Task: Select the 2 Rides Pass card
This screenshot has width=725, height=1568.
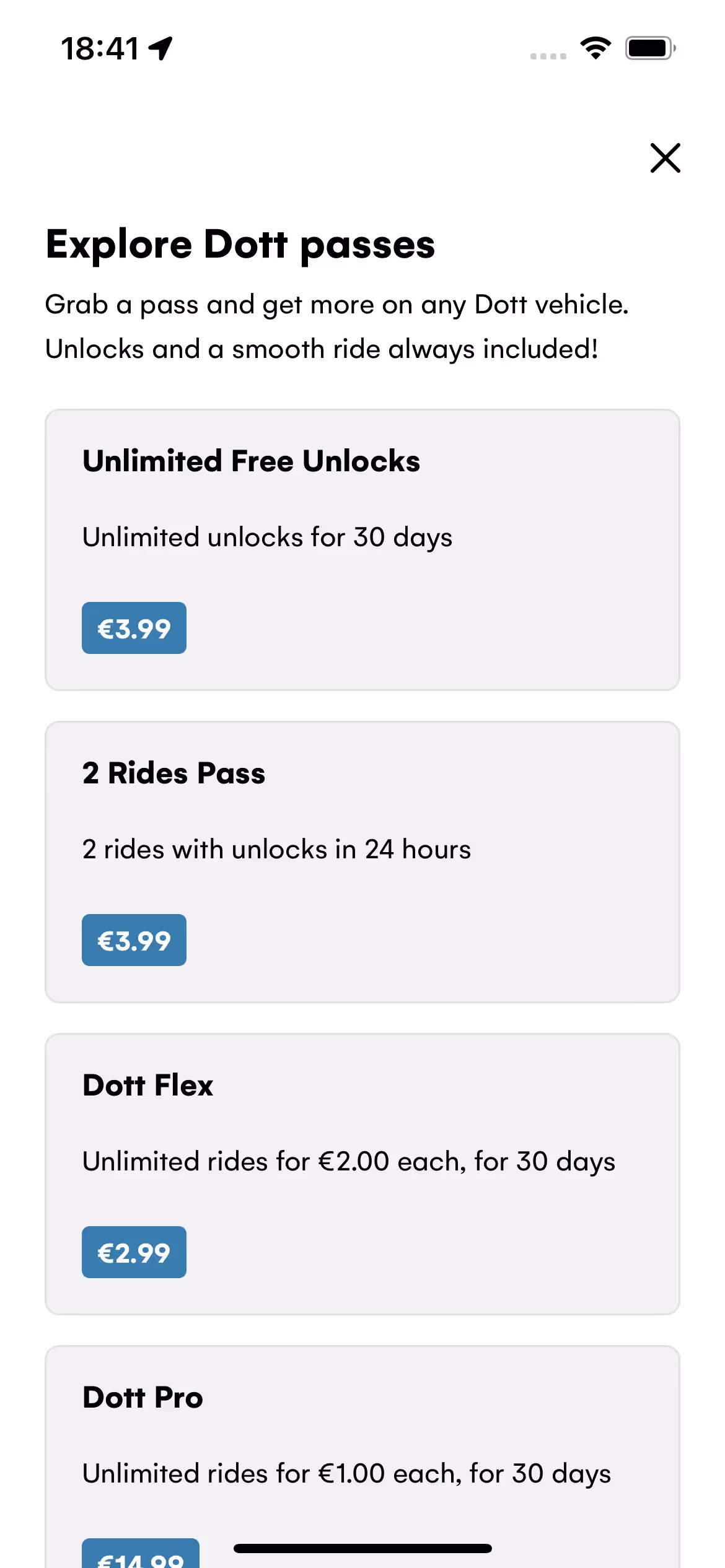Action: click(362, 861)
